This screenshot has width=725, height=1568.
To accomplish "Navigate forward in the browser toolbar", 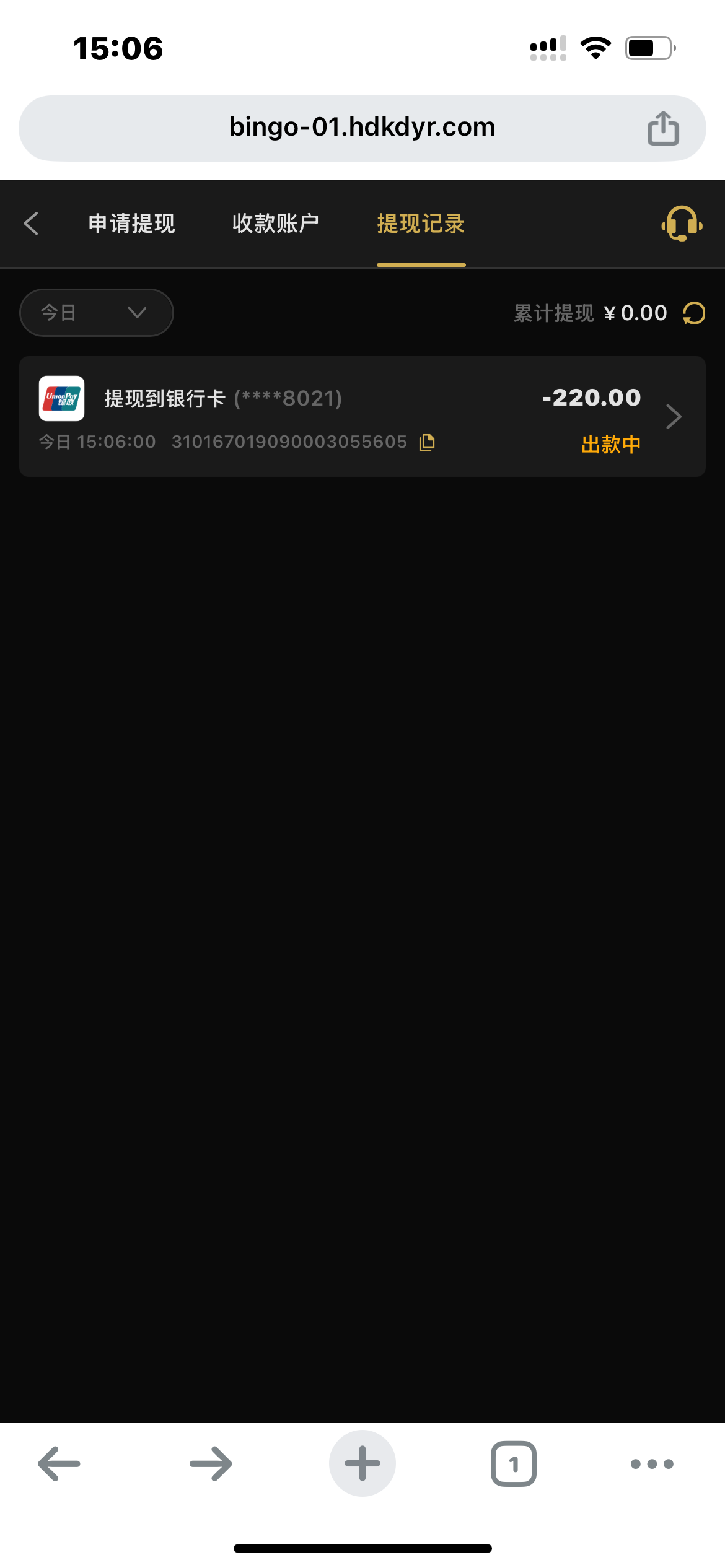I will pyautogui.click(x=211, y=1463).
